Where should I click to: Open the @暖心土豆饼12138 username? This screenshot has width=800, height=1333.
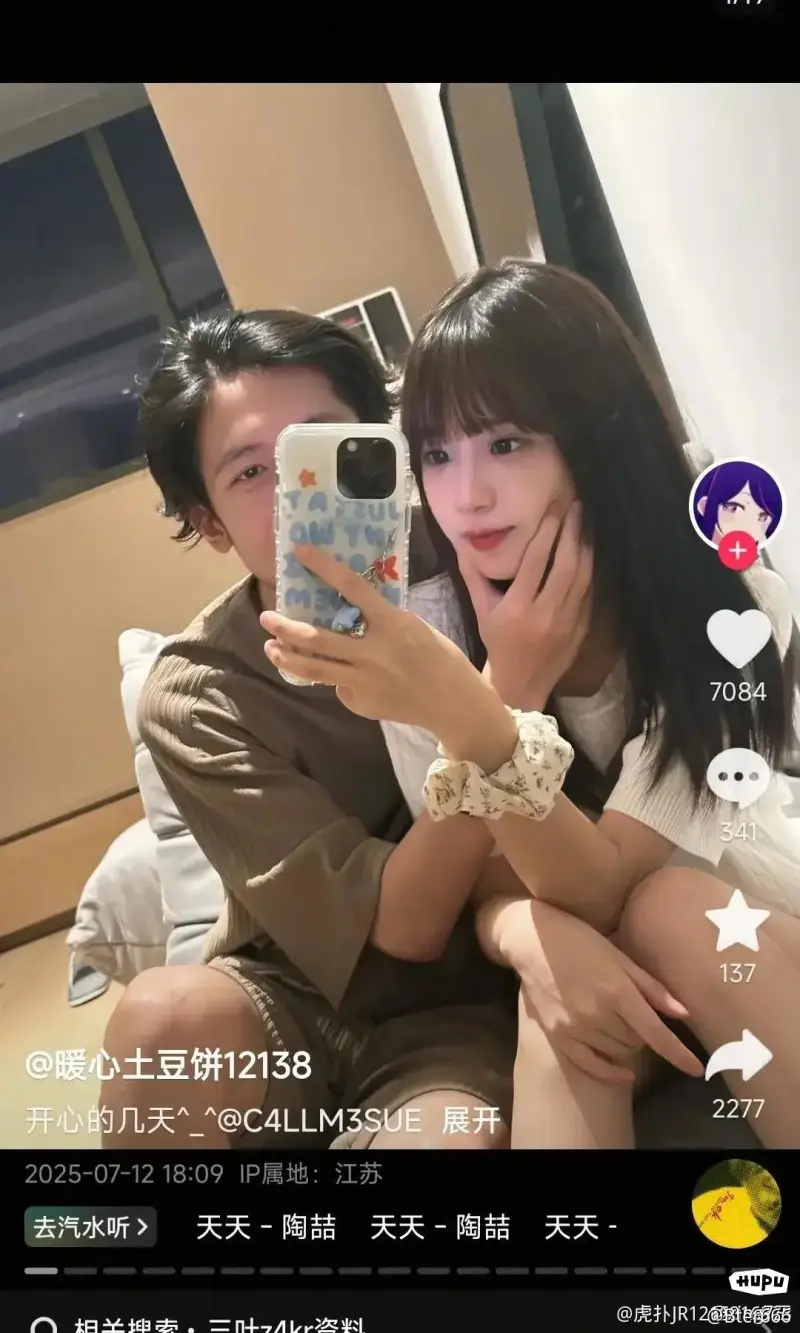(168, 1066)
